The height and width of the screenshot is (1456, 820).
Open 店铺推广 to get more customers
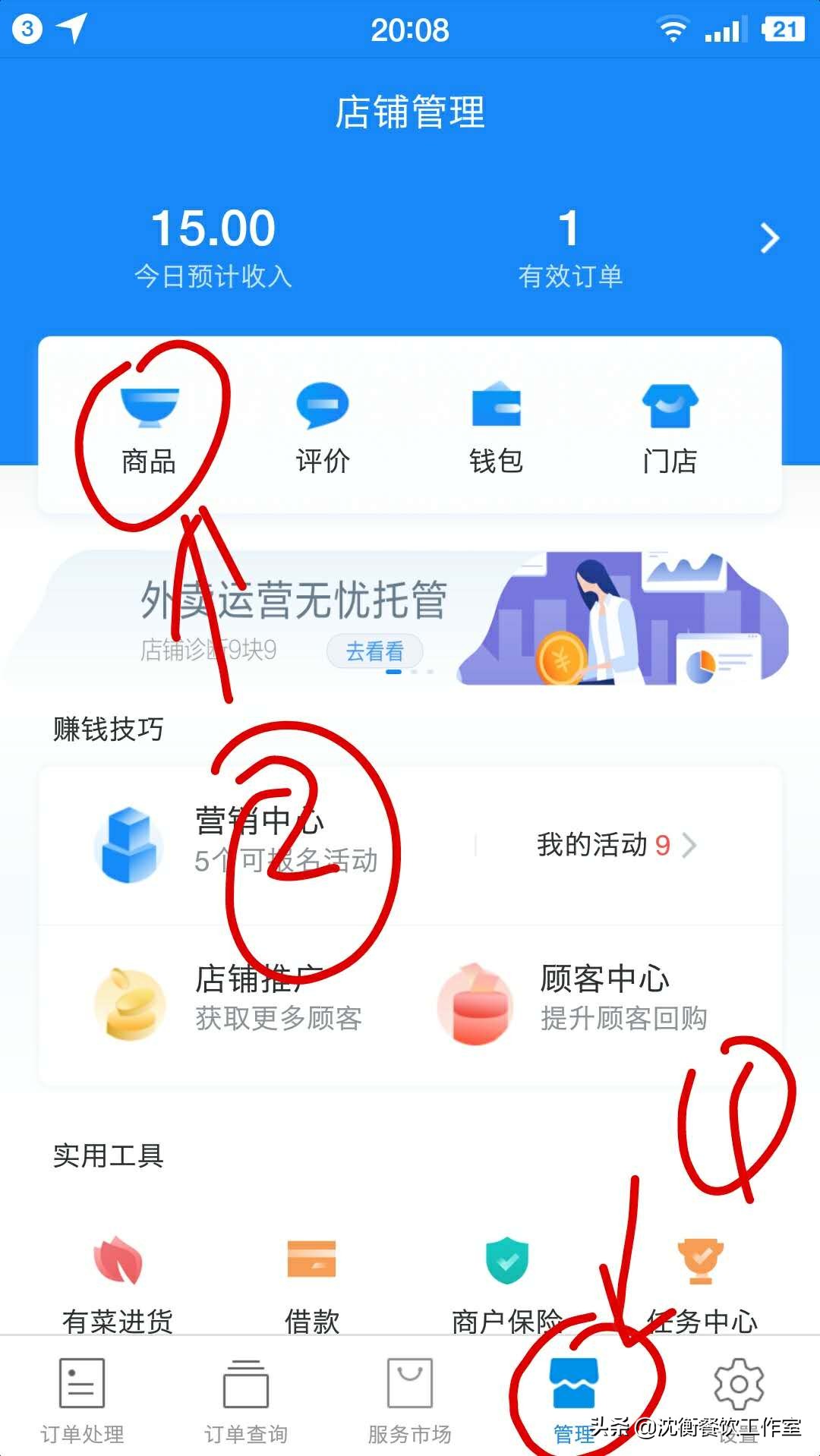pyautogui.click(x=129, y=1002)
